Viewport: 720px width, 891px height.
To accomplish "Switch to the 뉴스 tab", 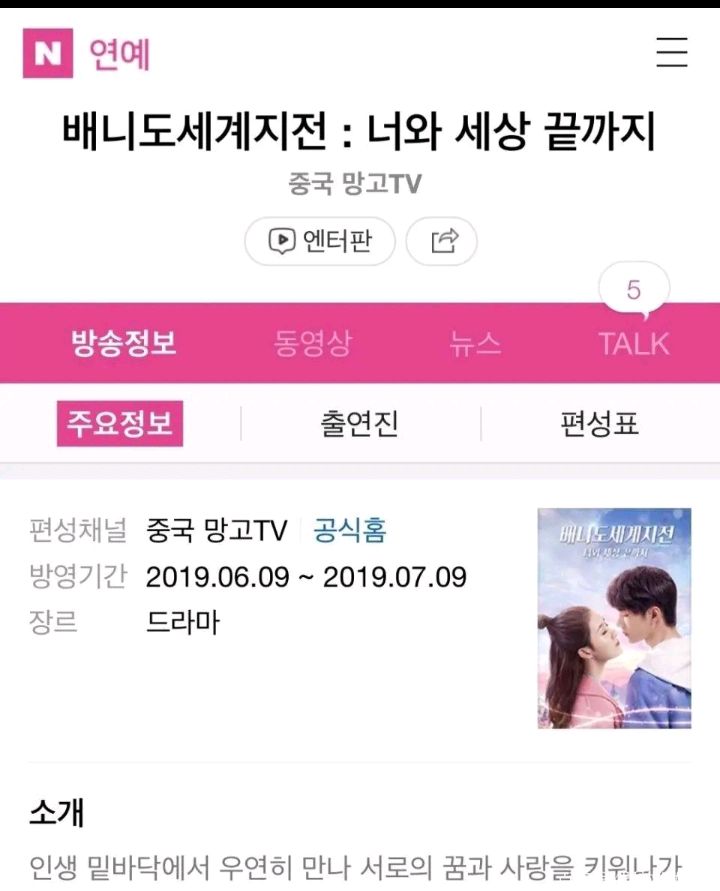I will (x=475, y=344).
